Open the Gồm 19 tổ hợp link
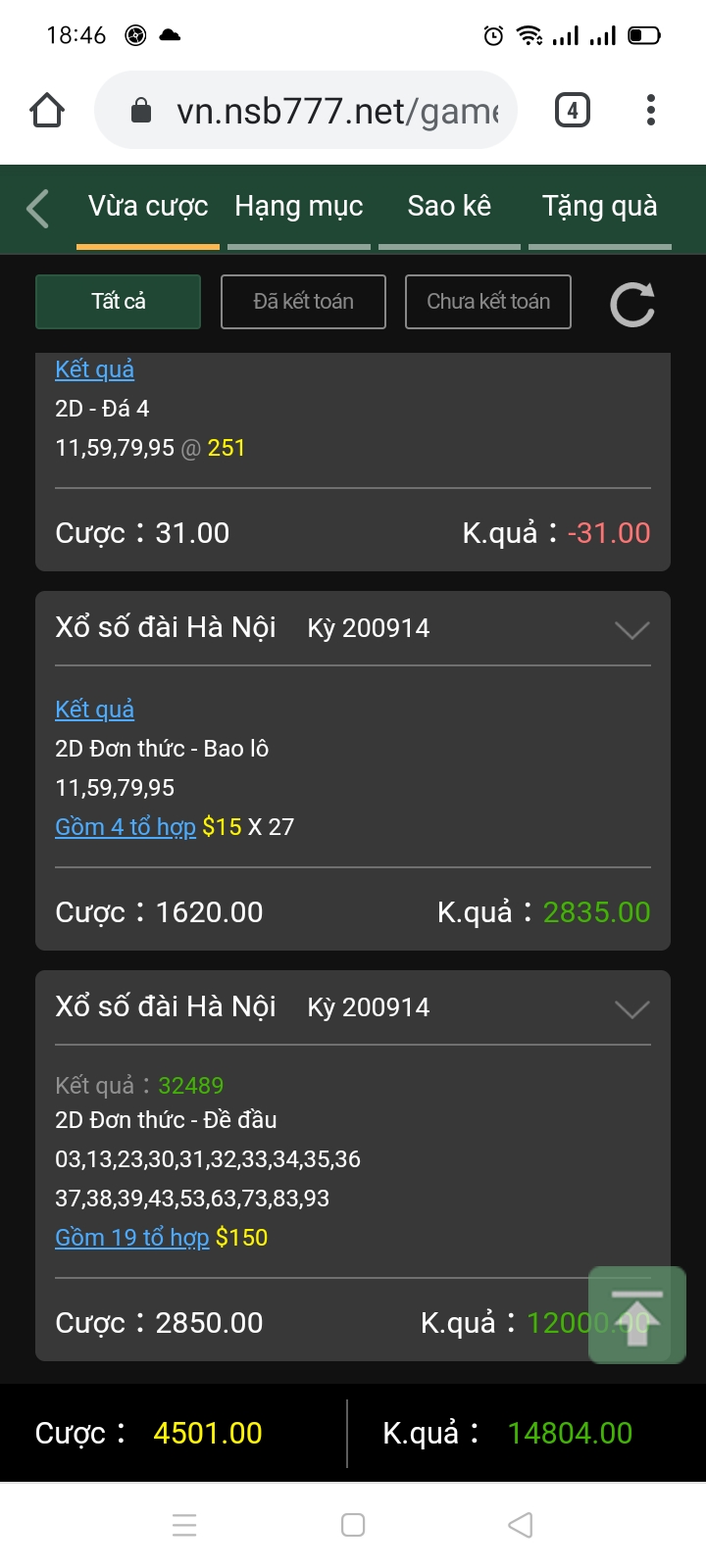This screenshot has height=1568, width=706. 131,1237
